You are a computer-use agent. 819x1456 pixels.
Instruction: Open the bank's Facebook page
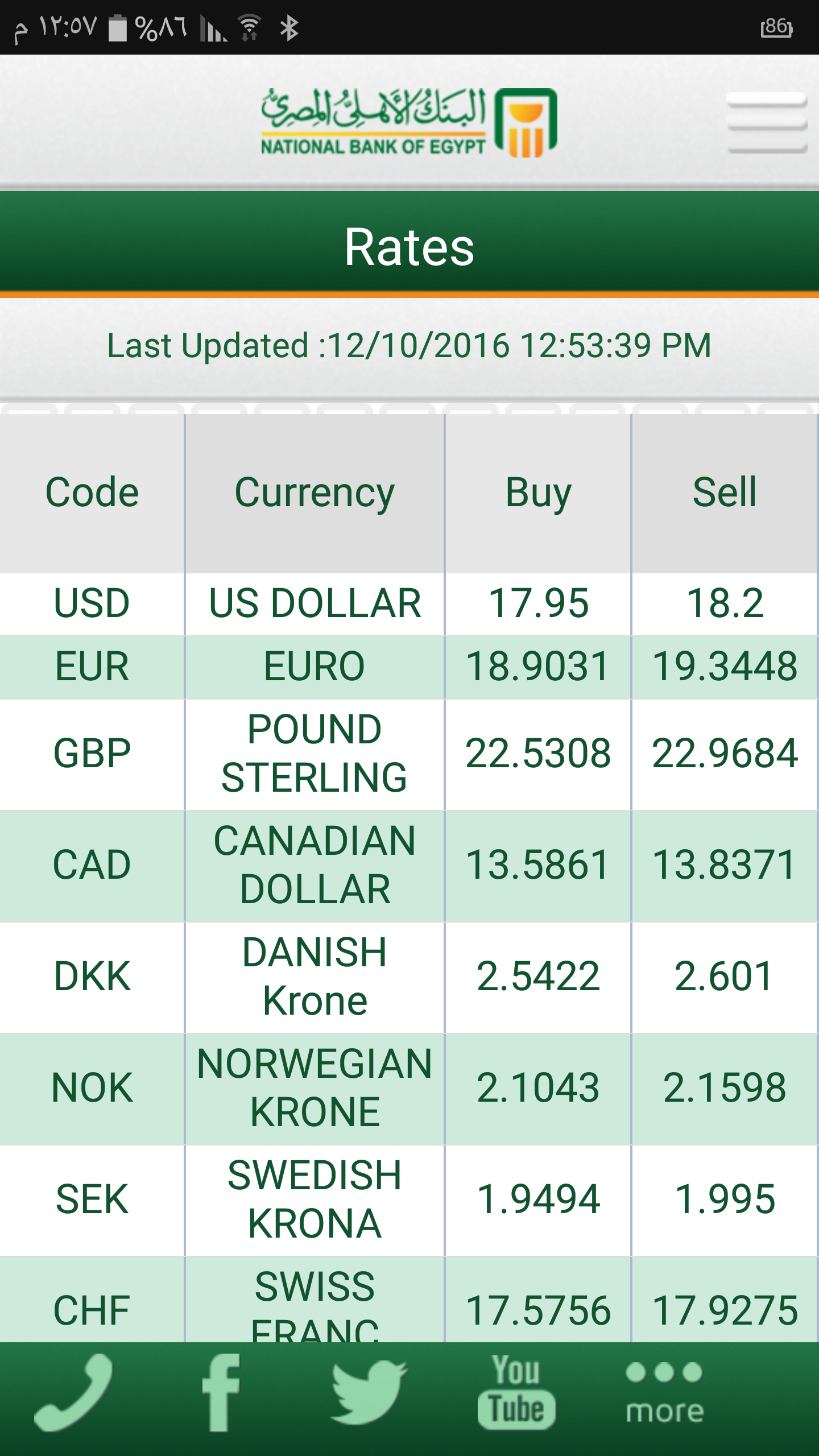(x=221, y=1392)
